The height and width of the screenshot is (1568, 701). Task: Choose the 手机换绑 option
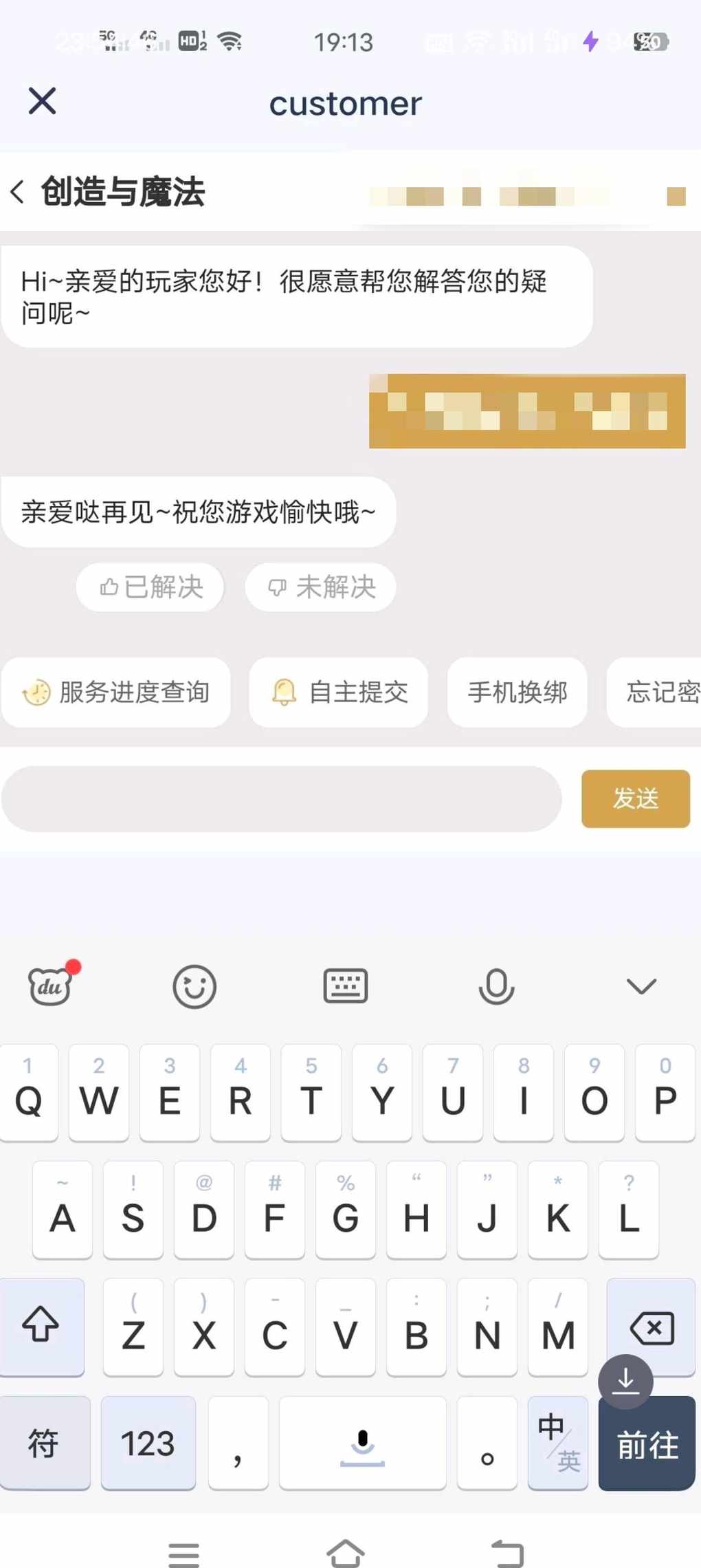[x=518, y=692]
